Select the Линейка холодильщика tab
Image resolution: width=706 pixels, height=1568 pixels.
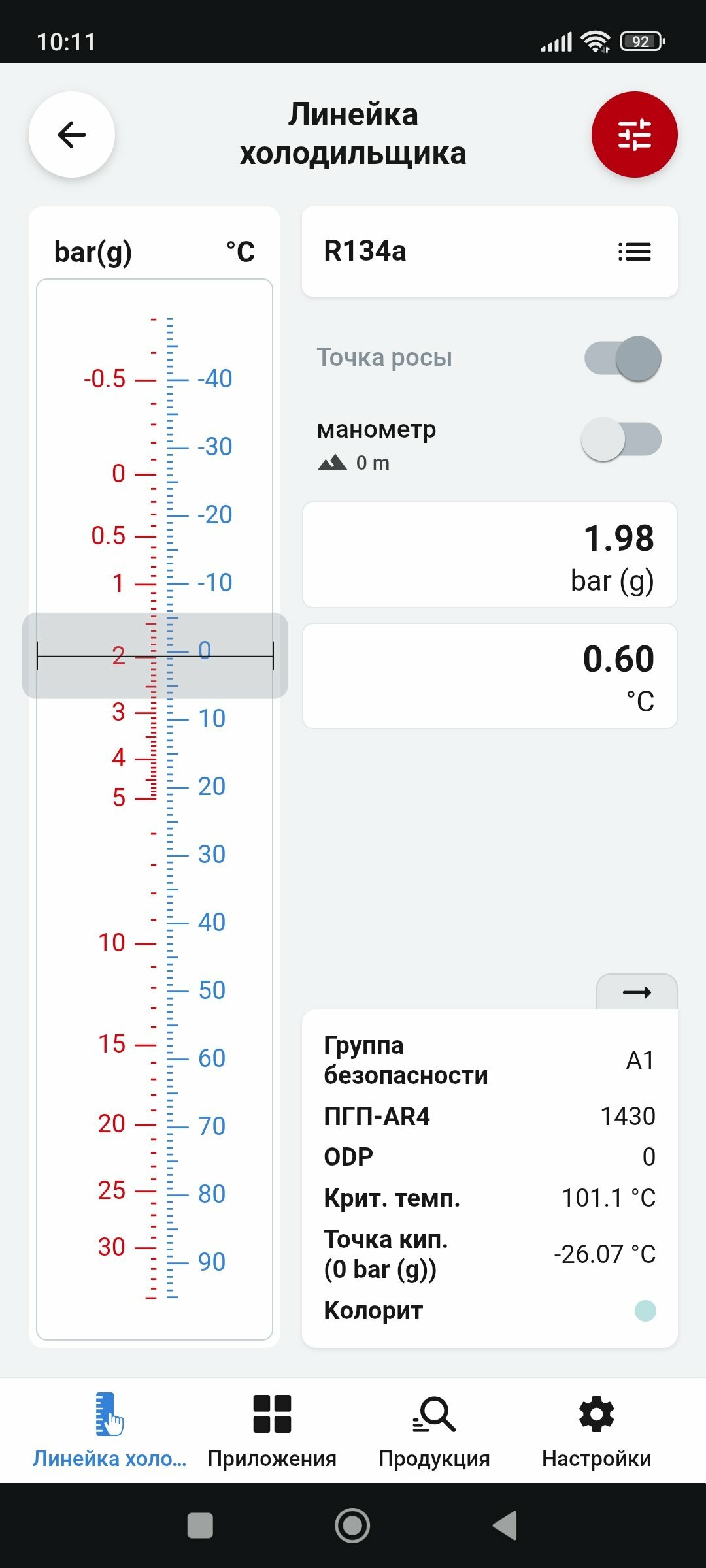[110, 1431]
